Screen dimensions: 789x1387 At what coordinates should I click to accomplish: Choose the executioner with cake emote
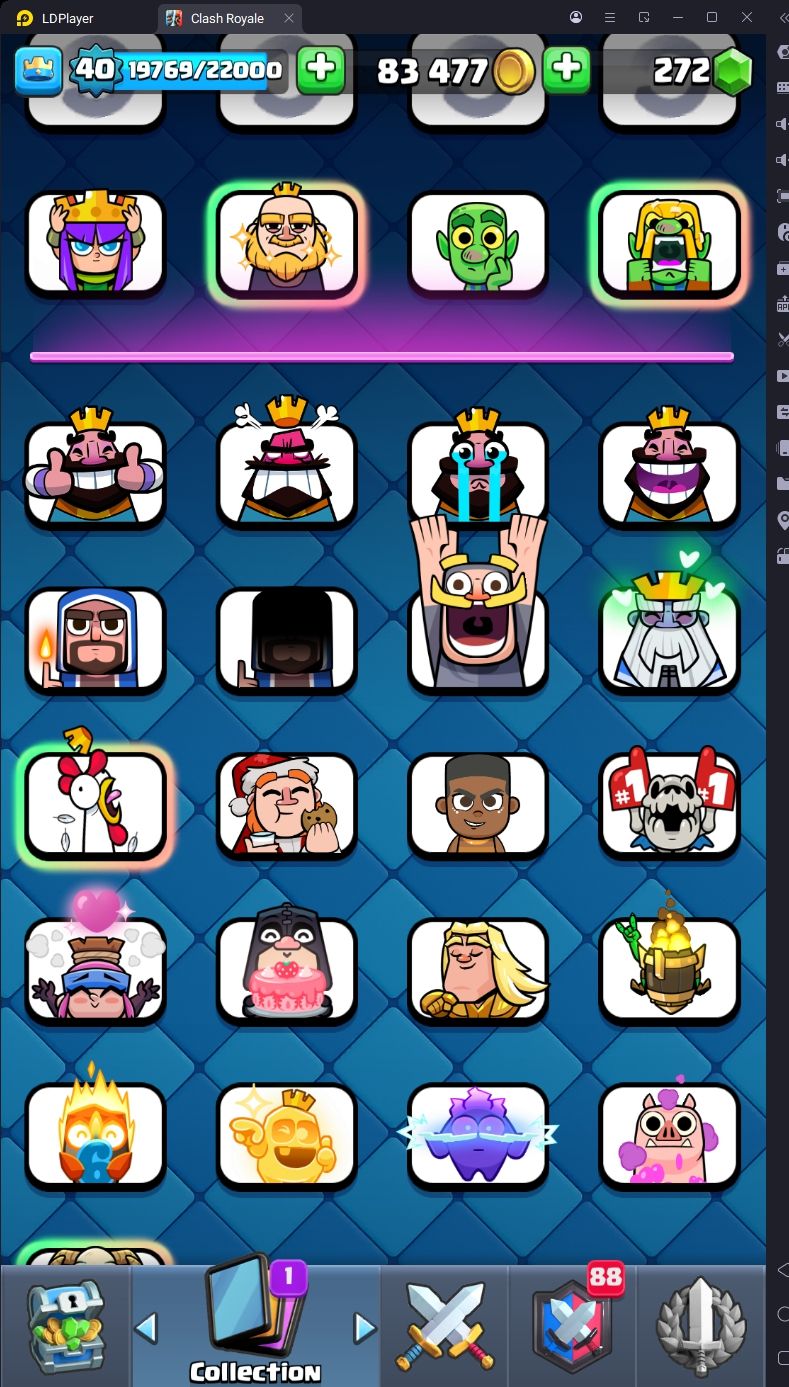287,969
